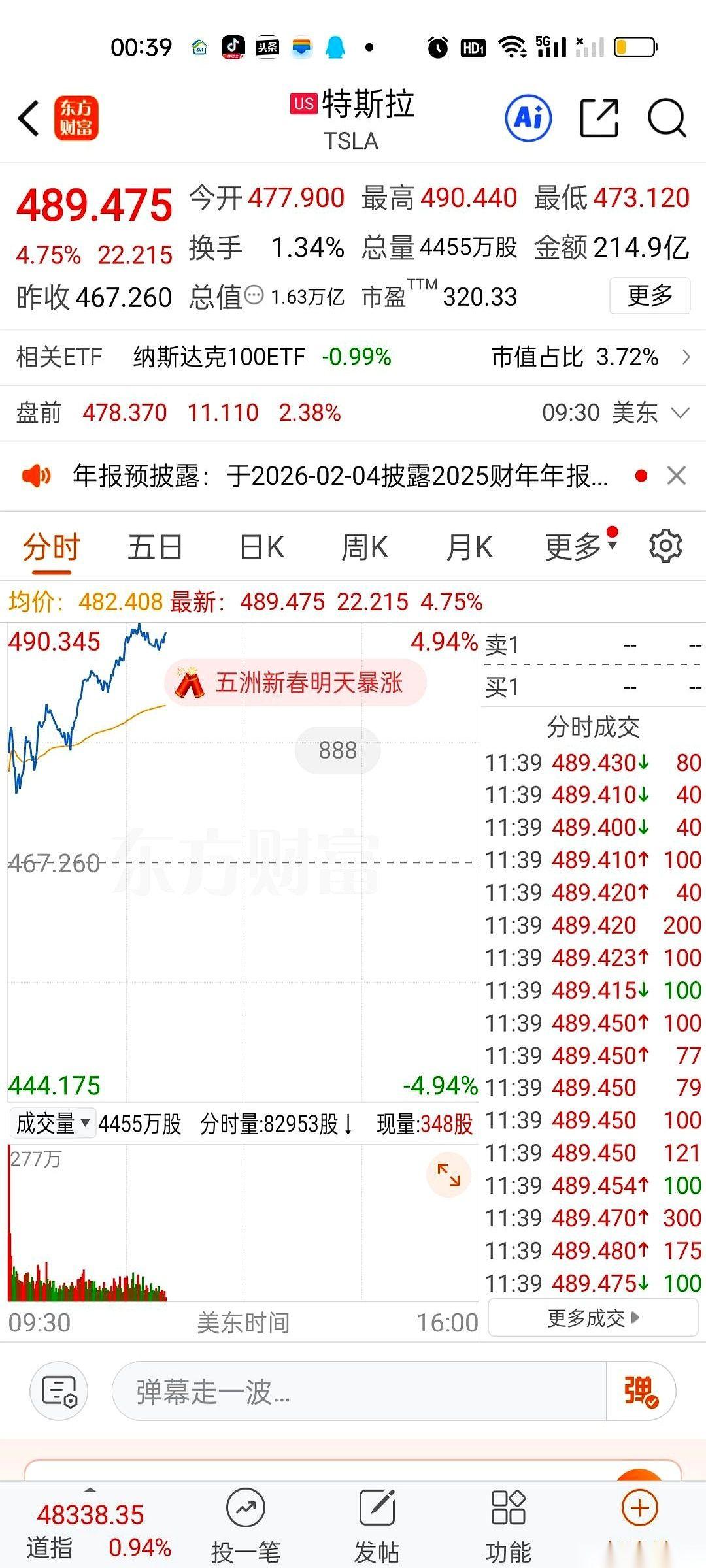Tap 更多成交 to view more transactions
Viewport: 706px width, 1568px height.
[x=590, y=1316]
